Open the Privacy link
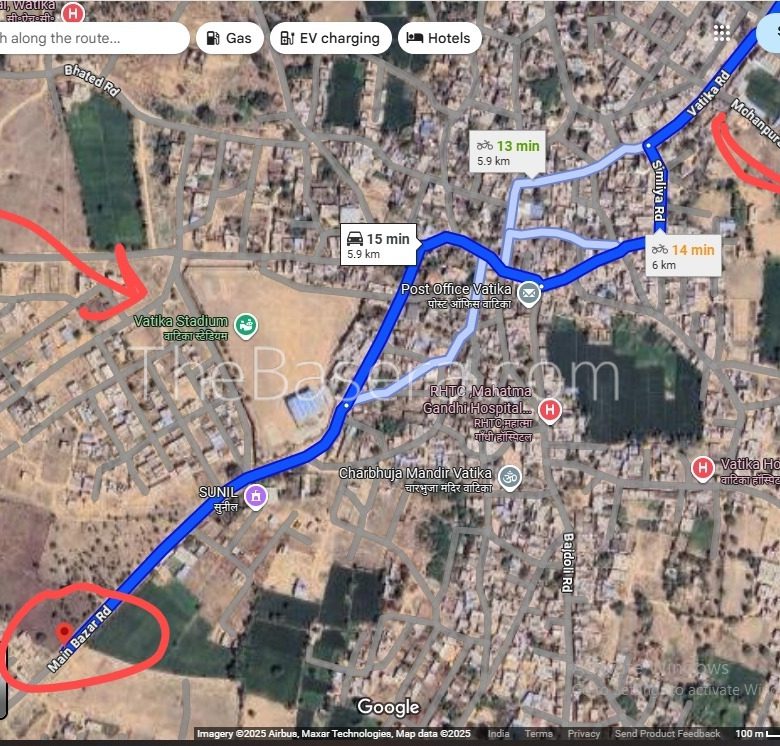This screenshot has height=746, width=780. tap(584, 734)
